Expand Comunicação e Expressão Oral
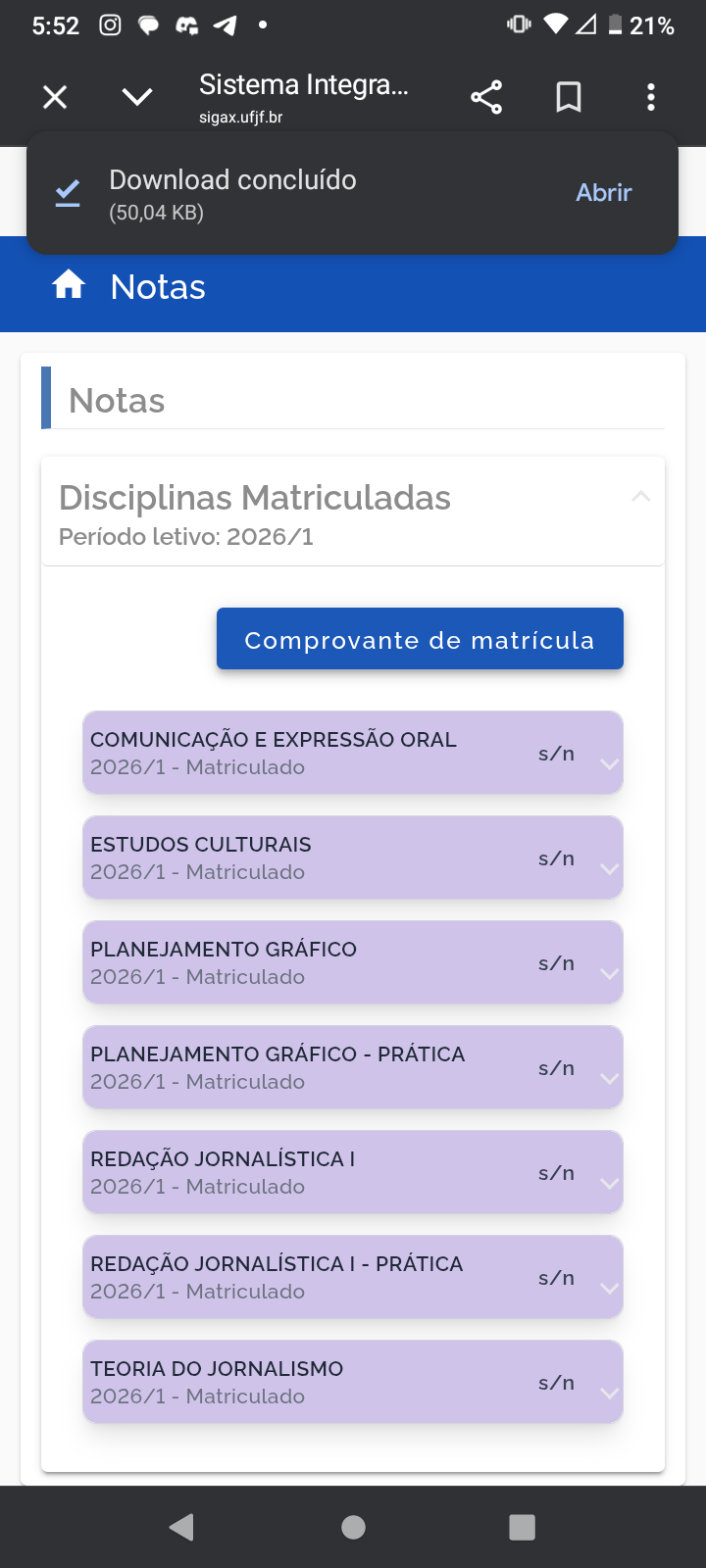Image resolution: width=706 pixels, height=1568 pixels. click(x=609, y=763)
